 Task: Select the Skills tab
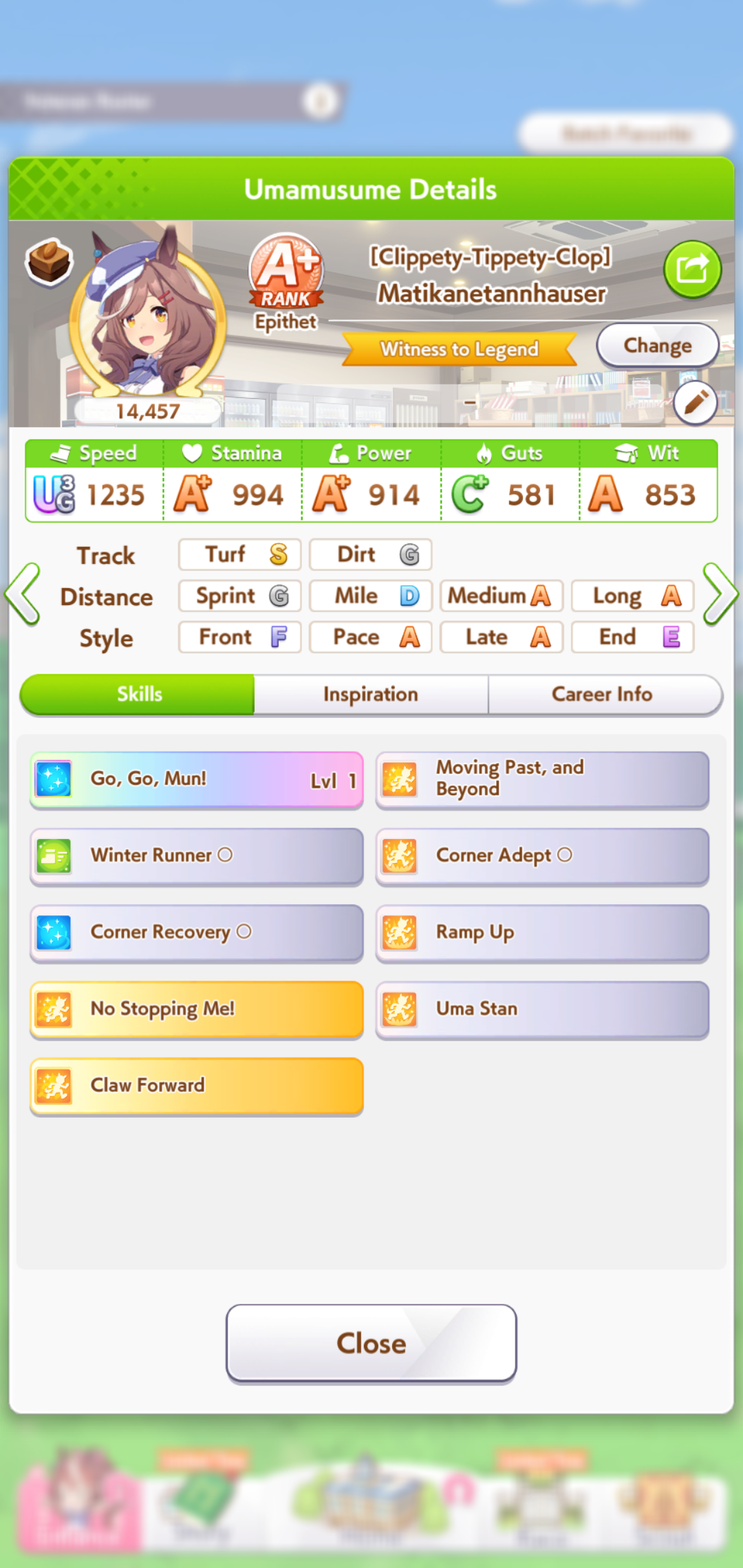coord(138,695)
